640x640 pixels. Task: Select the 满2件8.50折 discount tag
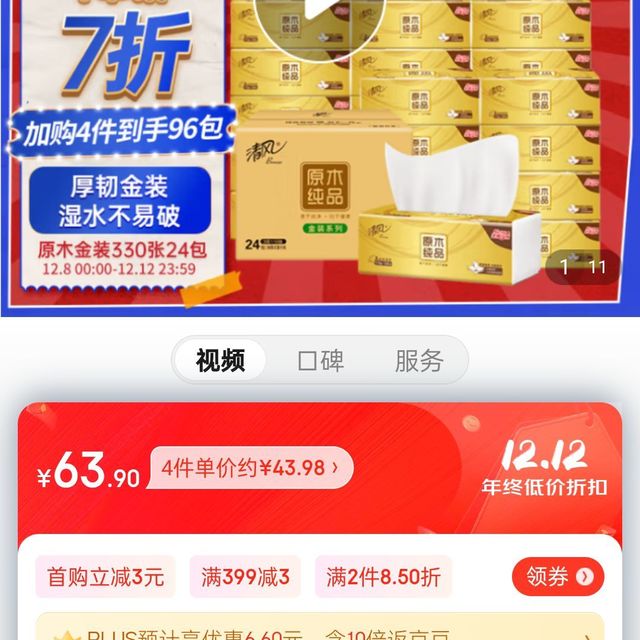[383, 577]
